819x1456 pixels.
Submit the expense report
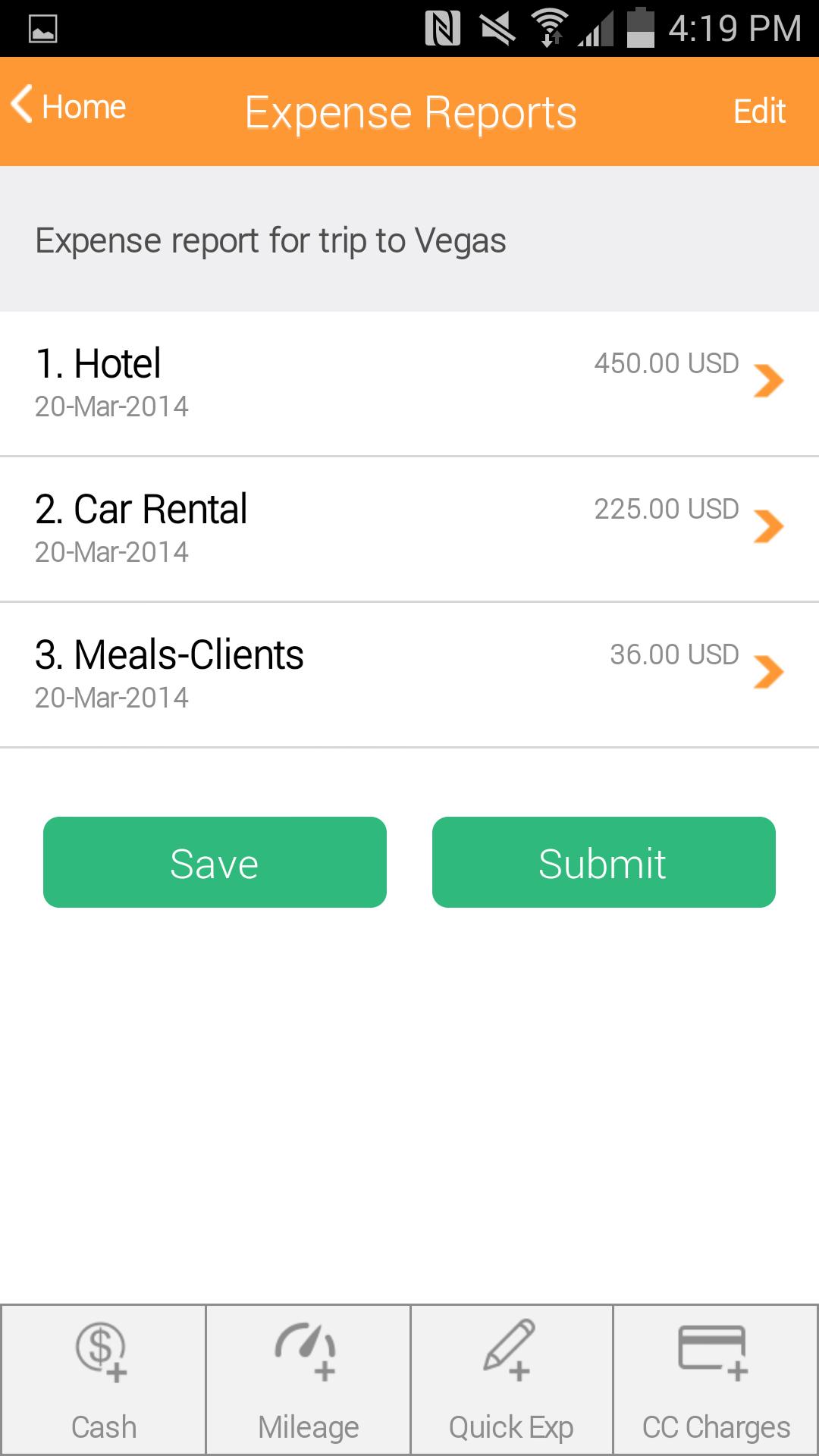tap(603, 862)
